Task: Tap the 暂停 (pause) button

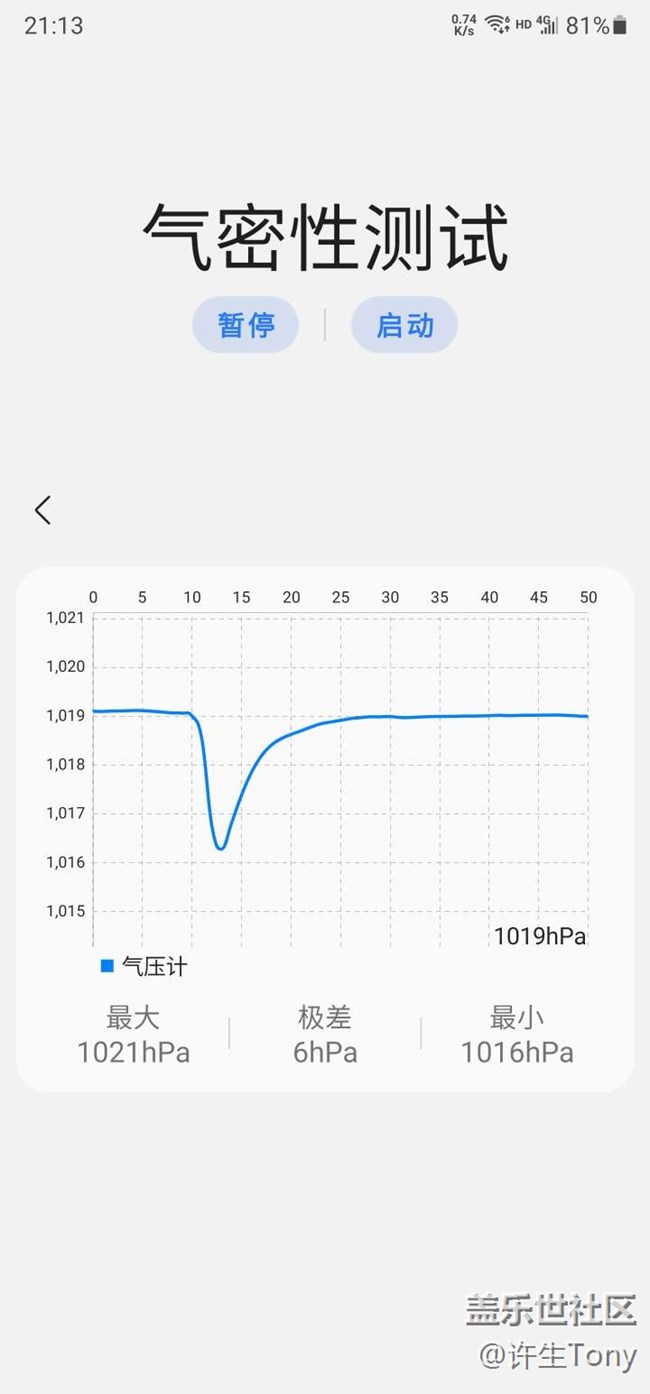Action: pyautogui.click(x=245, y=325)
